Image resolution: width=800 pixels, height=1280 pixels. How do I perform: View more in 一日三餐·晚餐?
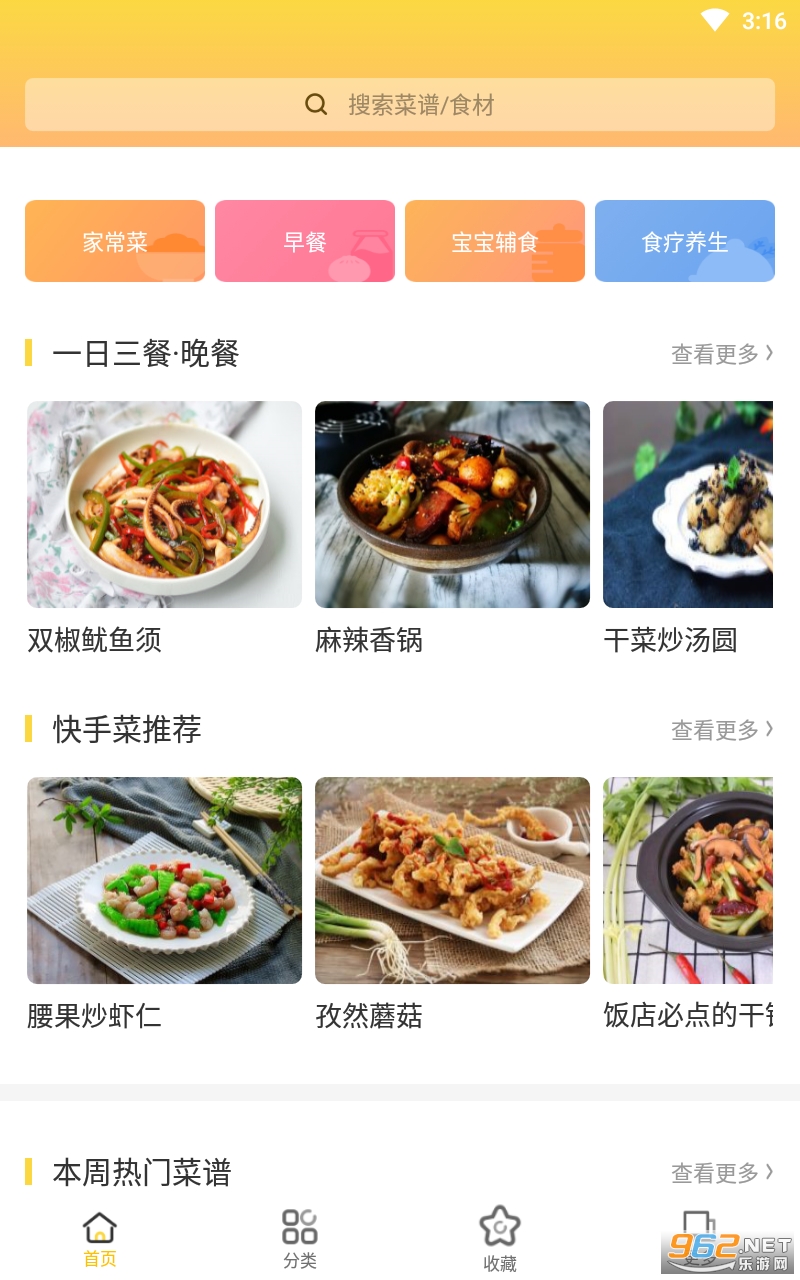(721, 354)
